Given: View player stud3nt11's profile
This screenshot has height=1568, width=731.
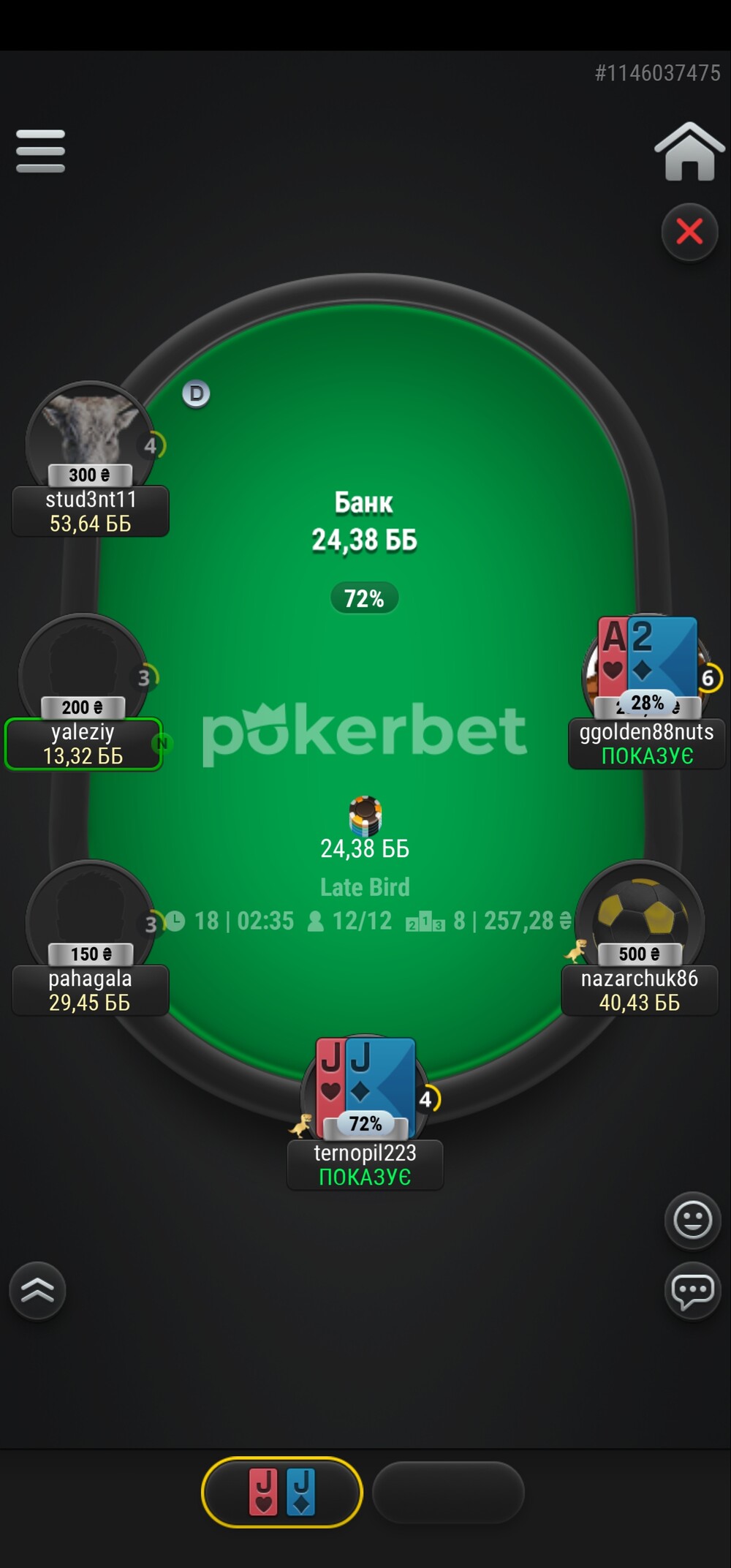Looking at the screenshot, I should [x=90, y=459].
